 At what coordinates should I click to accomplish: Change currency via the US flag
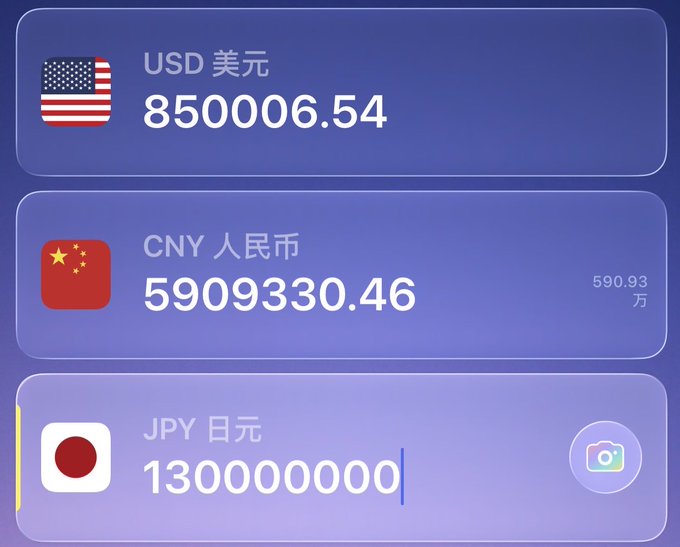(x=76, y=92)
